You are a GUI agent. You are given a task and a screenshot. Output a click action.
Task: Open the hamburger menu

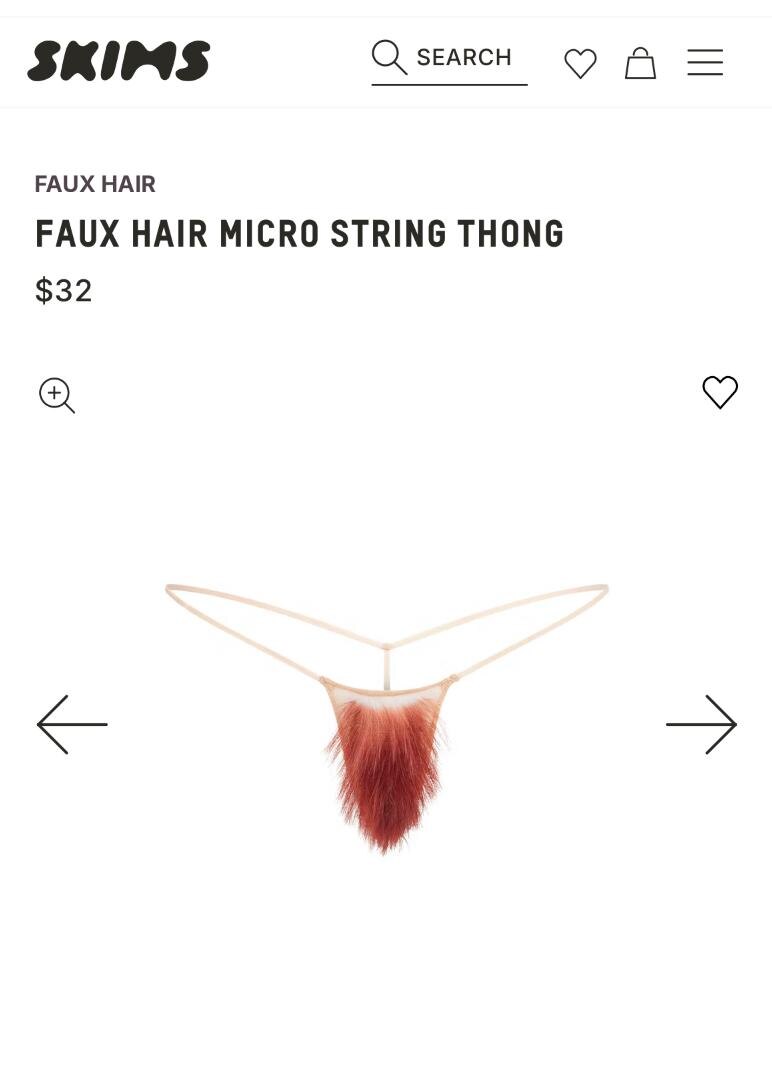coord(705,63)
